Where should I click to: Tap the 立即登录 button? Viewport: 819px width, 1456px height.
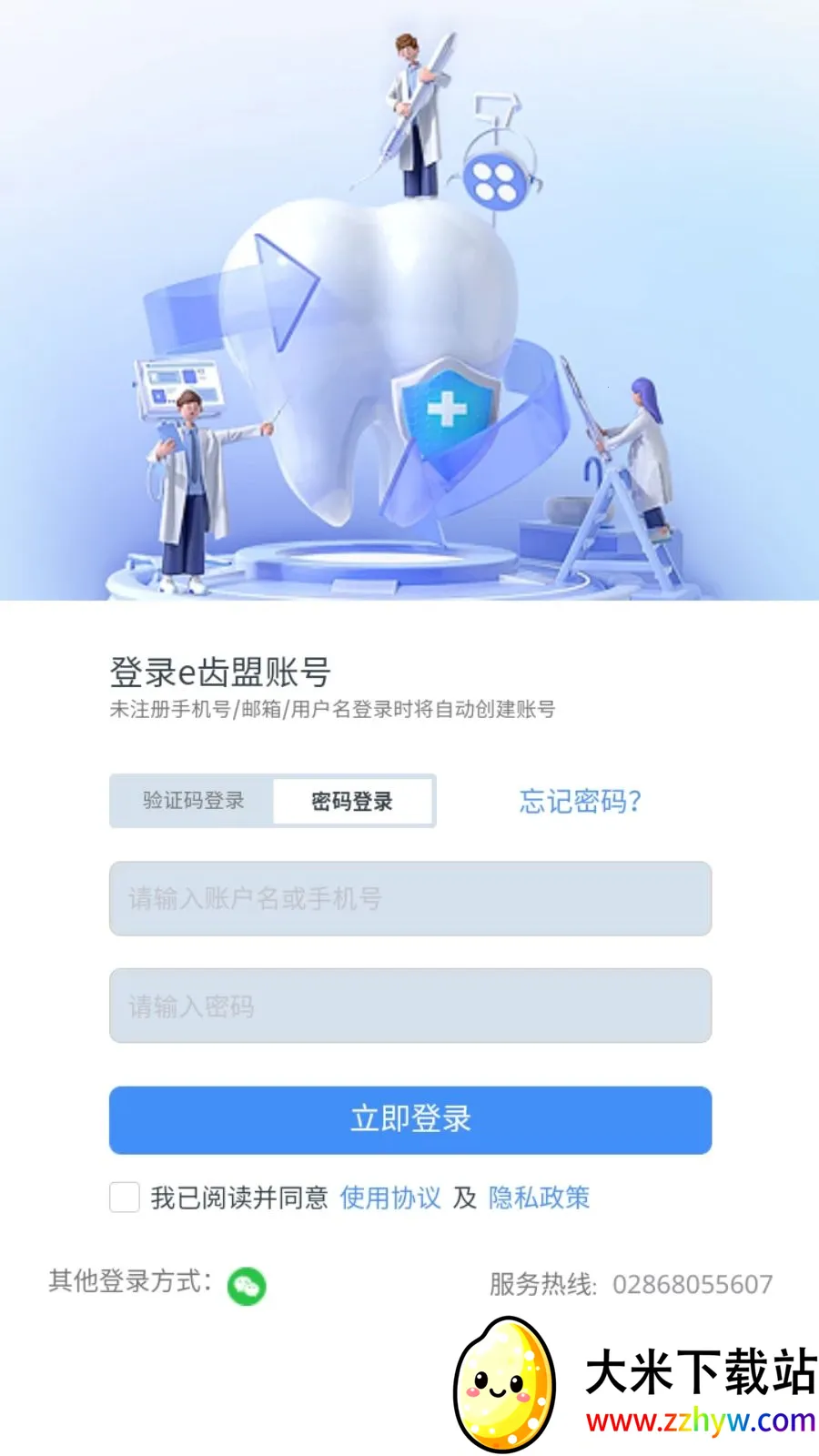point(410,1120)
